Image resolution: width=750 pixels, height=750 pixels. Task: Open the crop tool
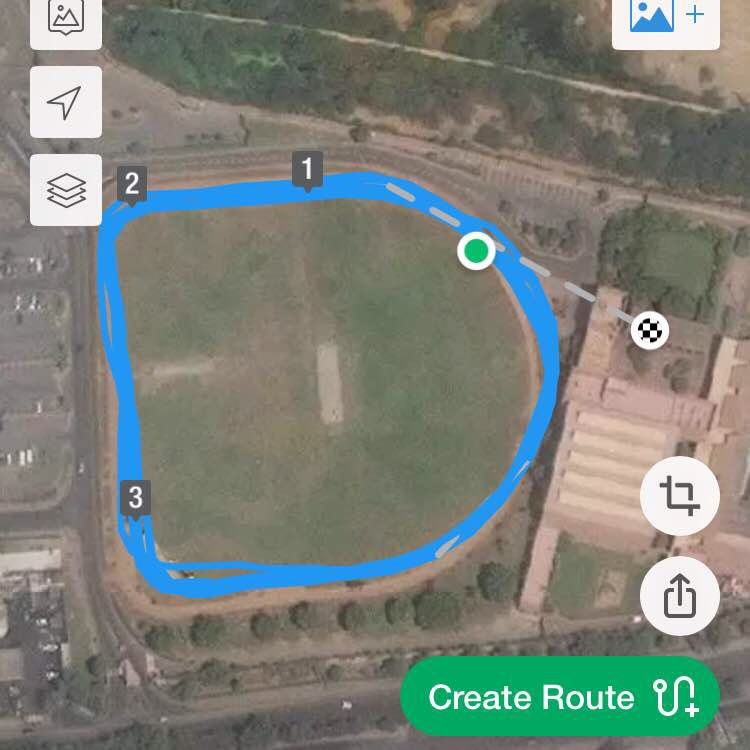679,497
